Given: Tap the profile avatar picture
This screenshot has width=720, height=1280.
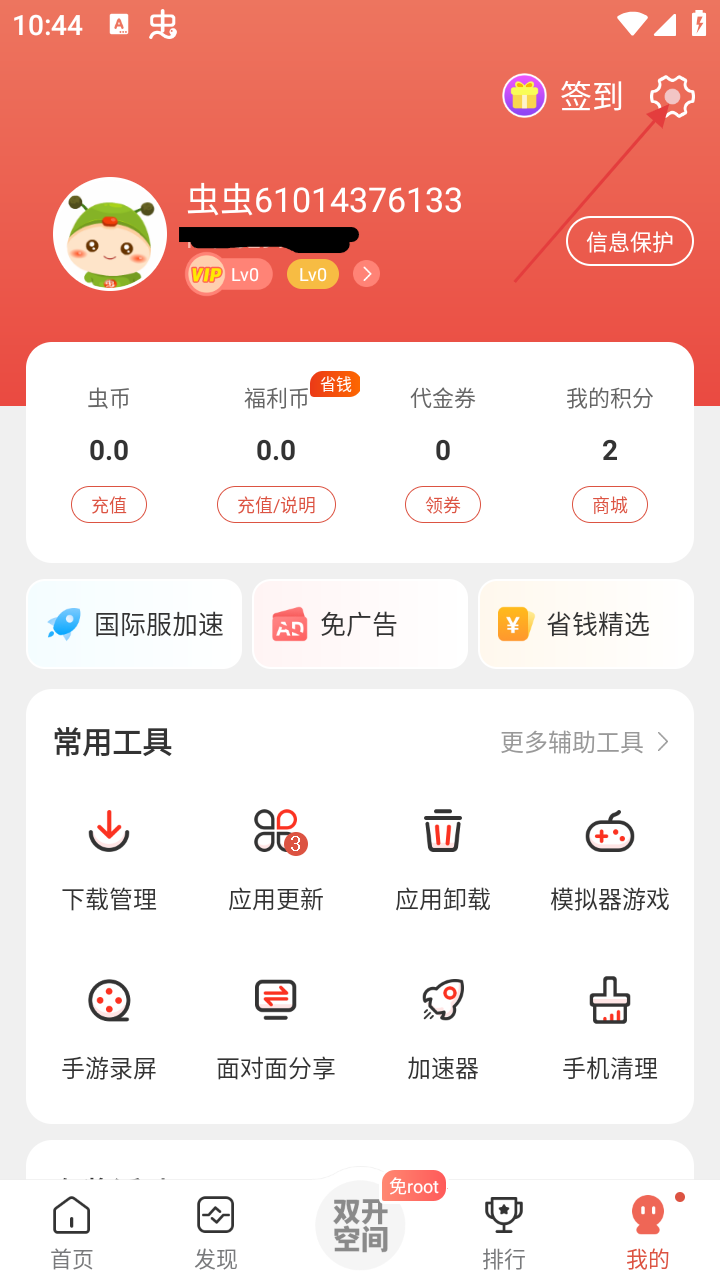Looking at the screenshot, I should coord(110,234).
